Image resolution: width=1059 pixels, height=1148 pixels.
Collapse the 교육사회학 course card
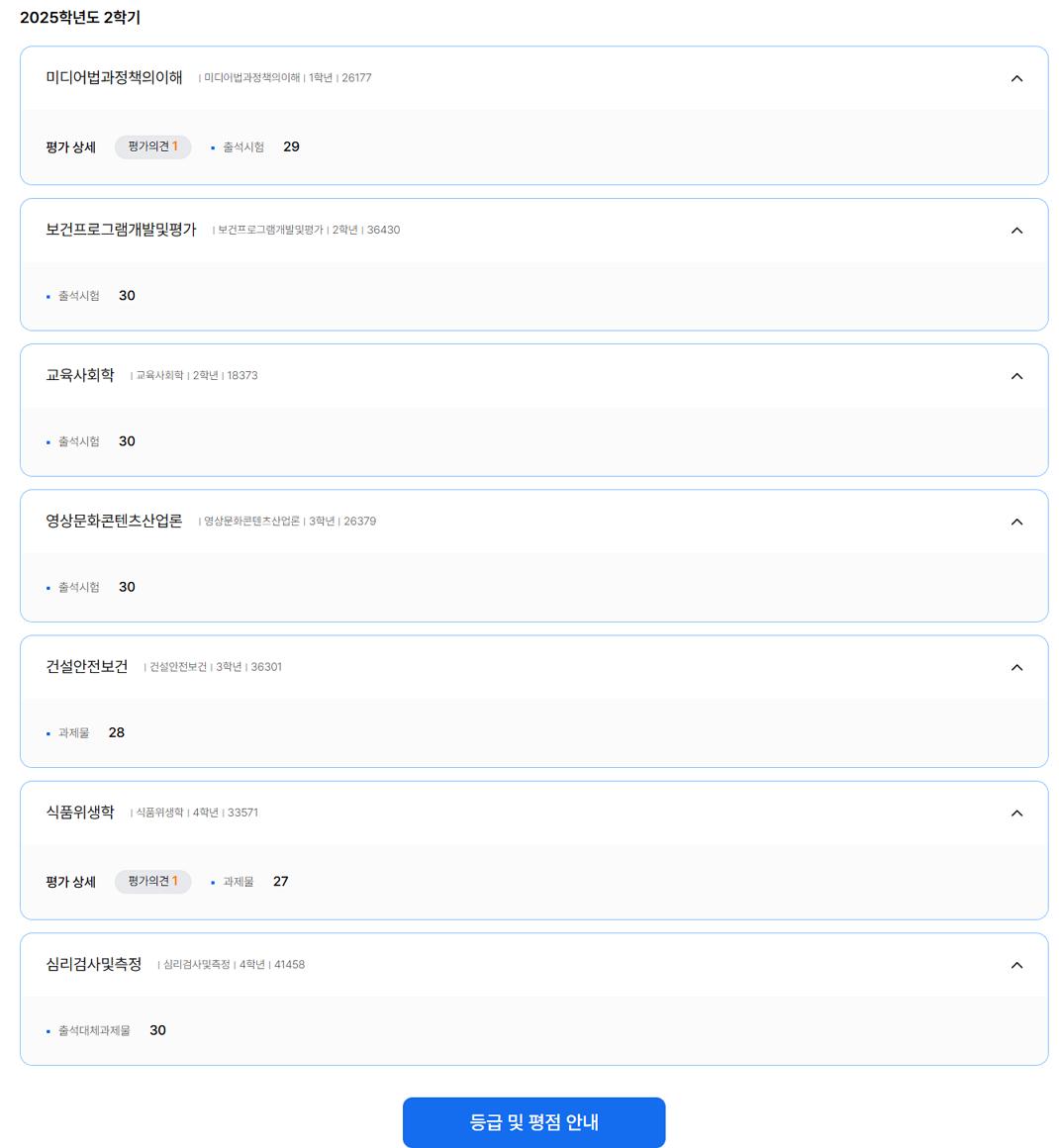[1016, 376]
